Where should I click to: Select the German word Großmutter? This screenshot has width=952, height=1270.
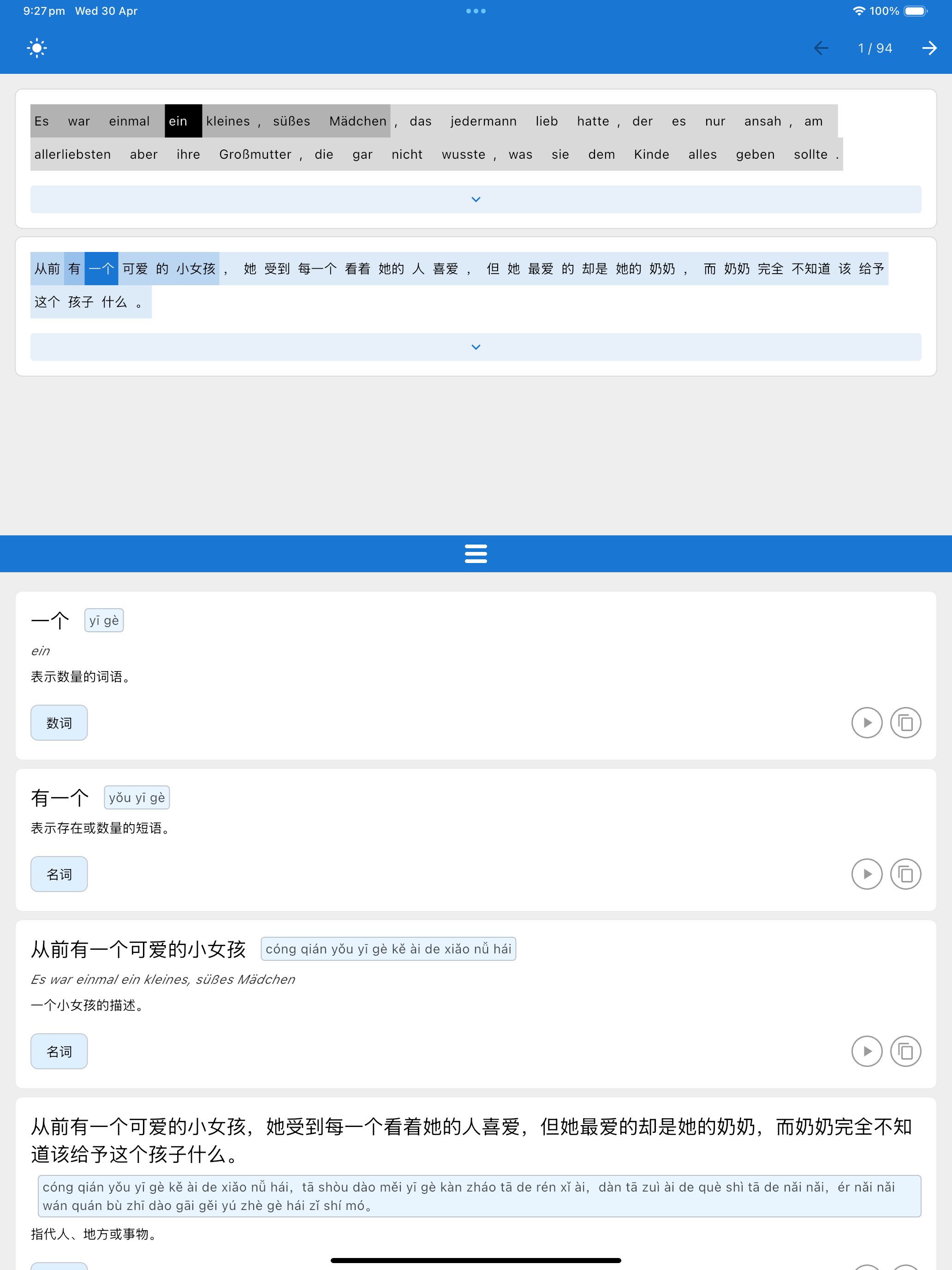(256, 155)
